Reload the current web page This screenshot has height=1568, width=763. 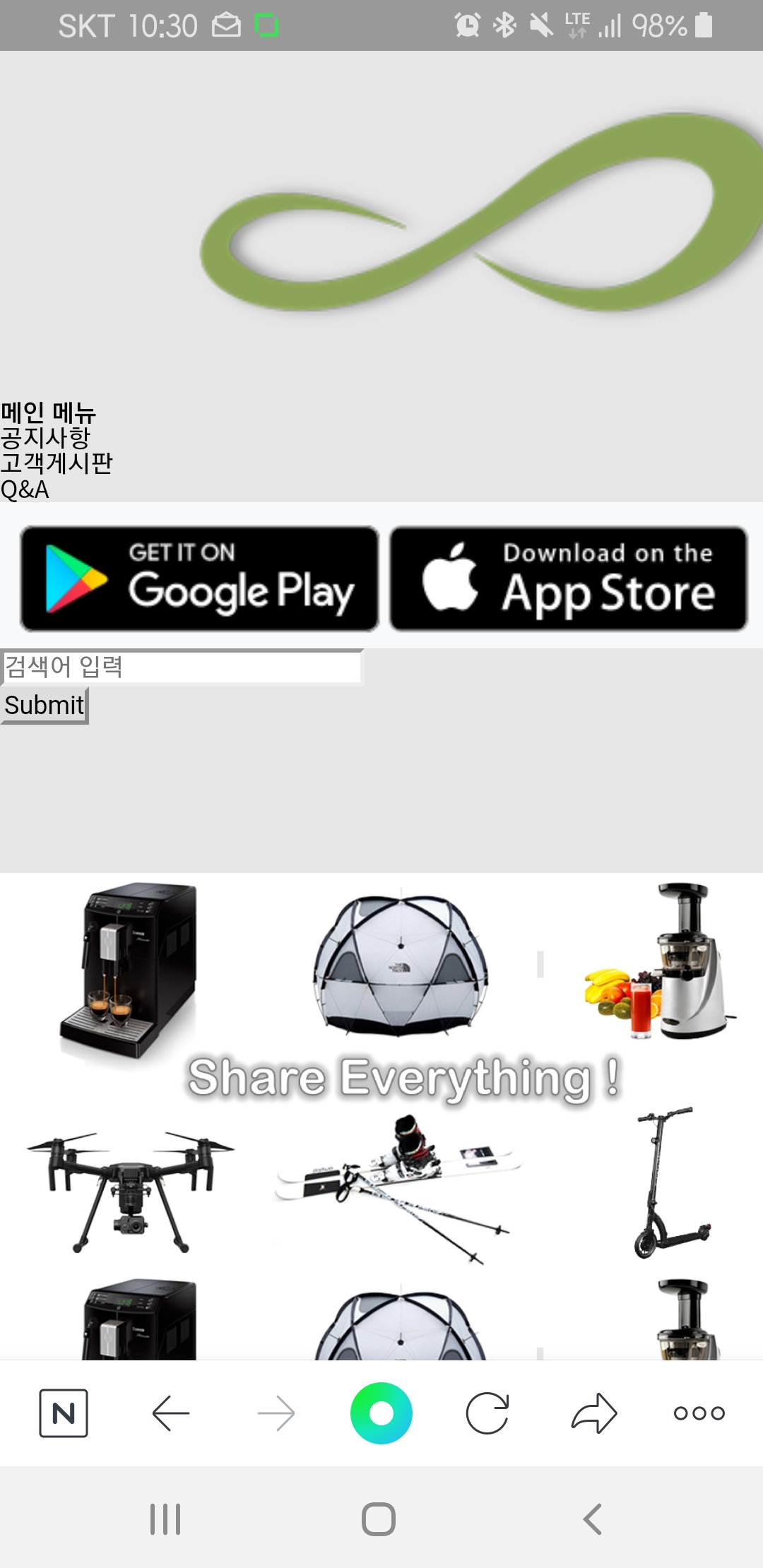[x=487, y=1413]
